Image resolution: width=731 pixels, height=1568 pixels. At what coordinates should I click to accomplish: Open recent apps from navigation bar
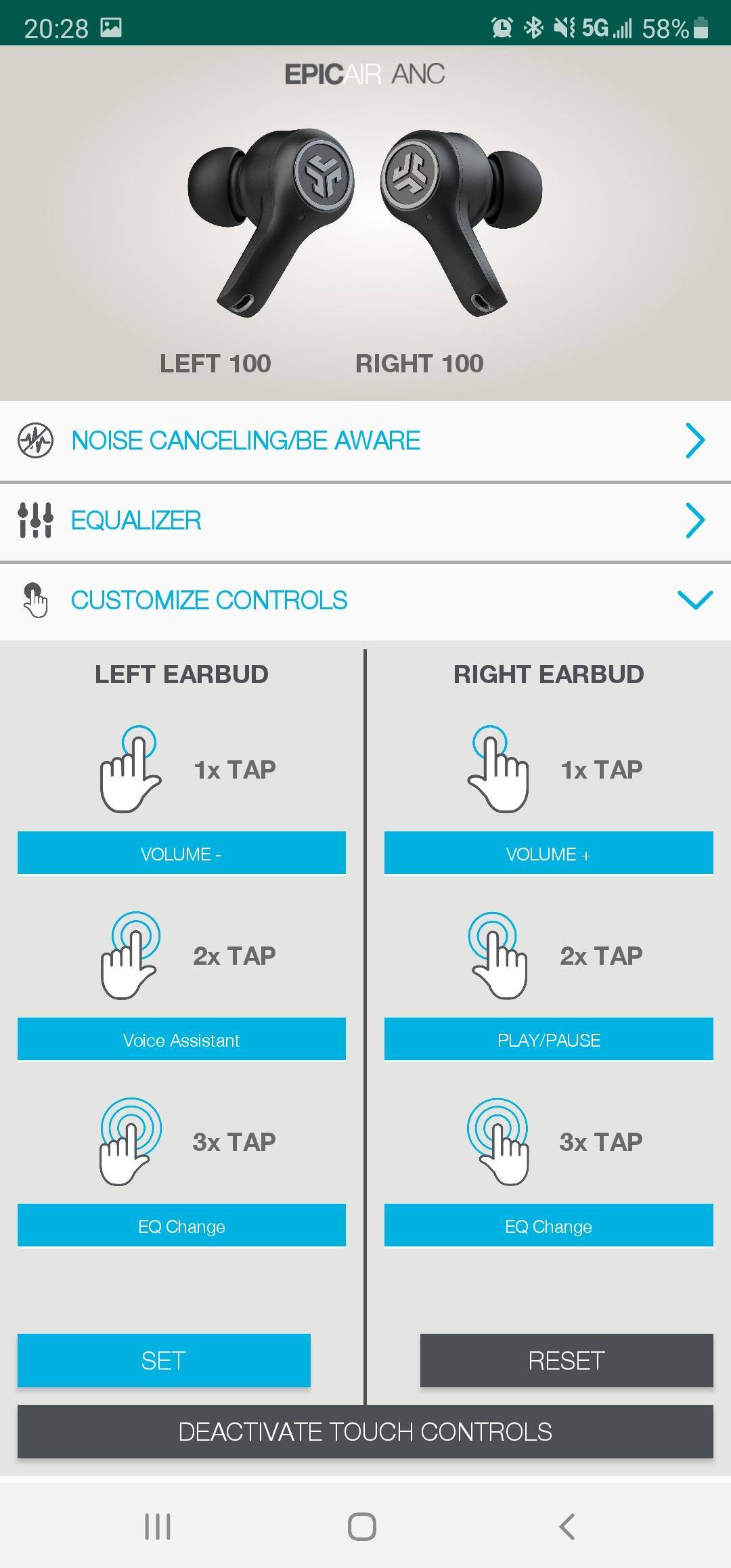tap(158, 1527)
